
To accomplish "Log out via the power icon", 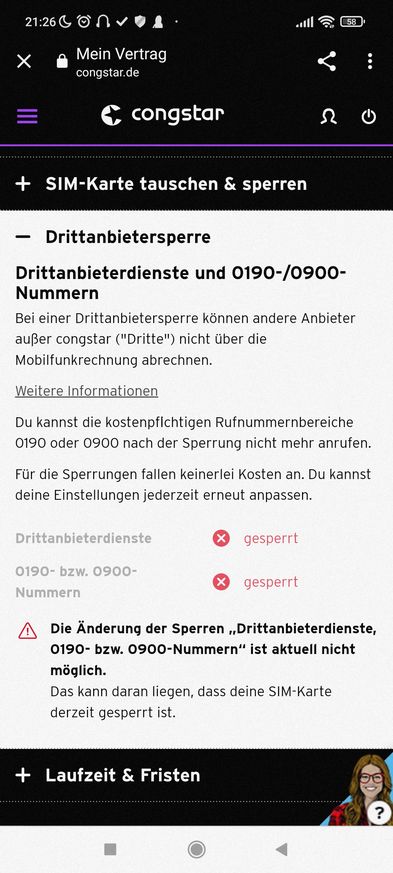I will 369,116.
